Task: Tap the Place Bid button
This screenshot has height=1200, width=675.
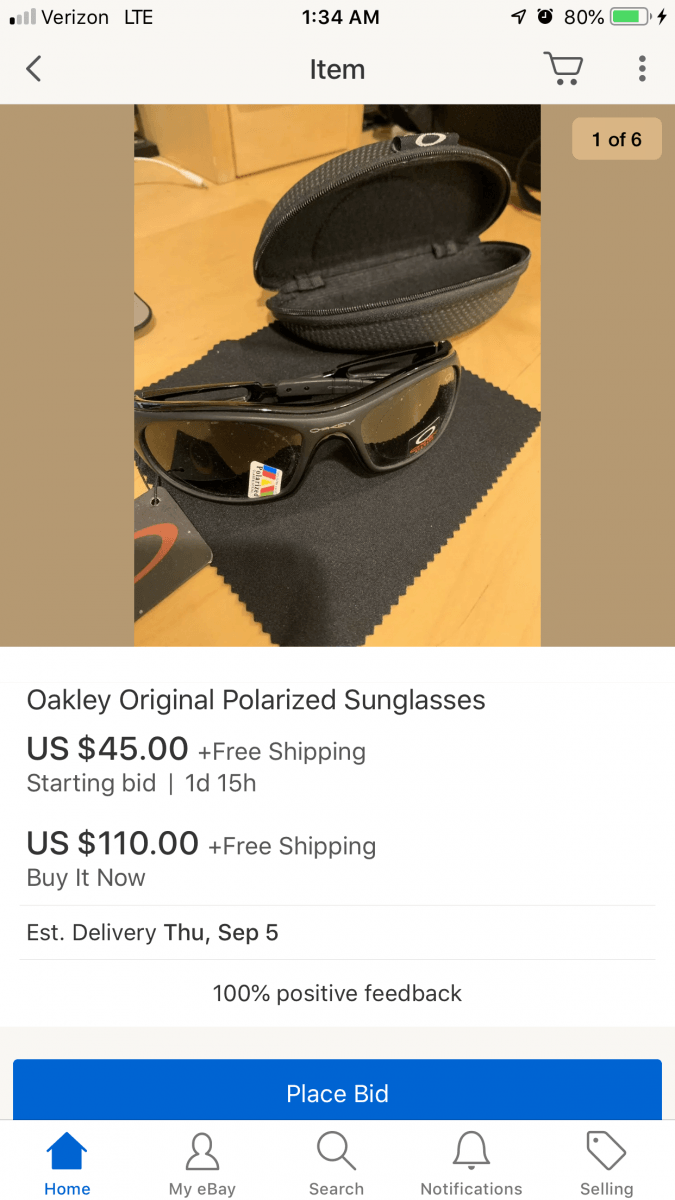Action: (x=337, y=1092)
